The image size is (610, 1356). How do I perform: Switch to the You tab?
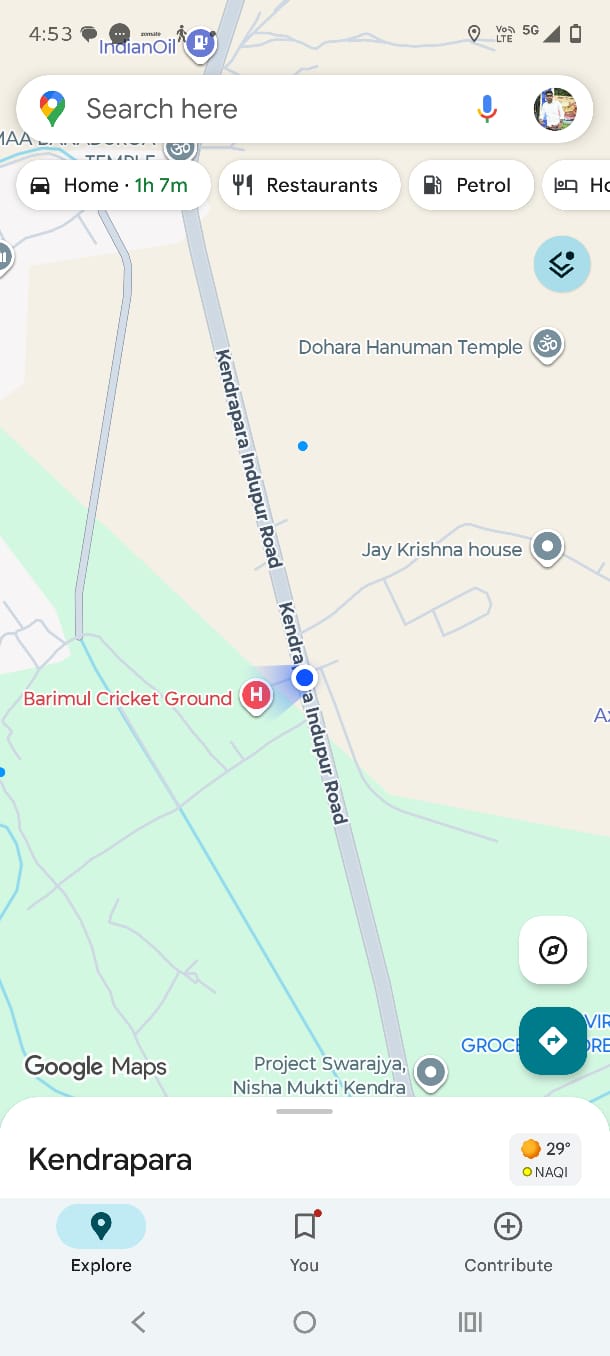304,1239
